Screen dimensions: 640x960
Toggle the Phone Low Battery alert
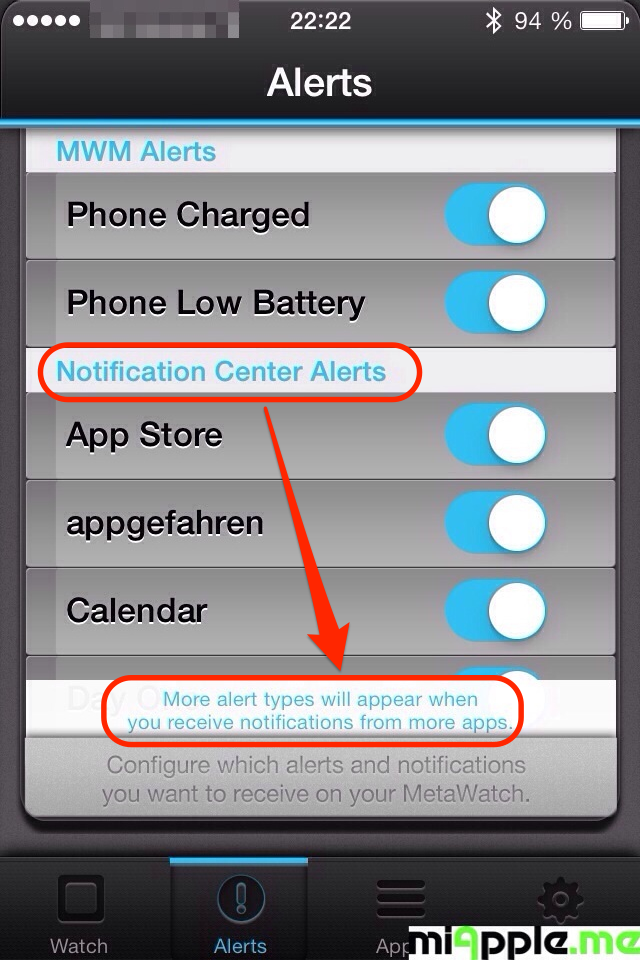pyautogui.click(x=497, y=303)
